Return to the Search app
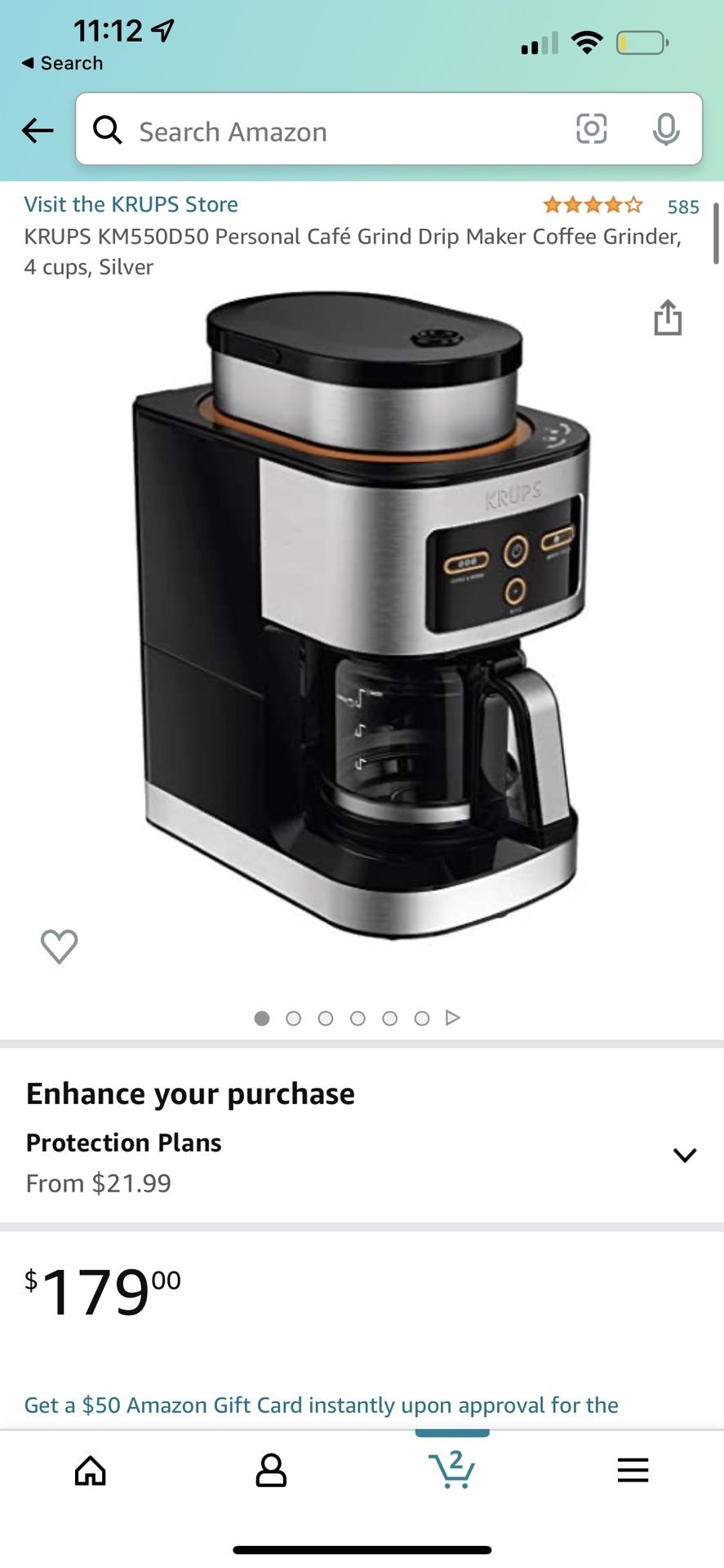Viewport: 724px width, 1568px height. (63, 63)
